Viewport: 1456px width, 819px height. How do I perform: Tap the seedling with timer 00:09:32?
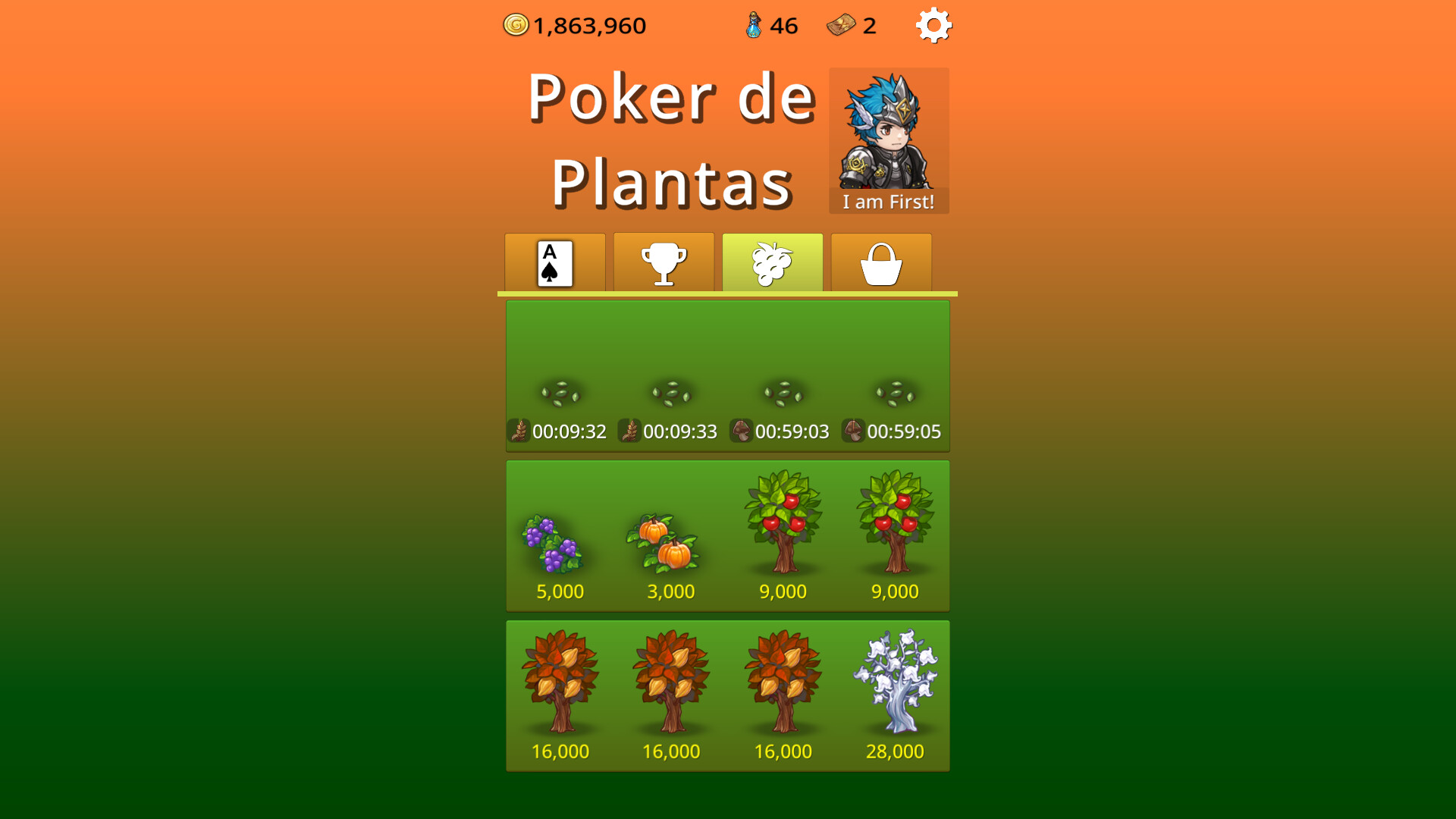pyautogui.click(x=560, y=394)
